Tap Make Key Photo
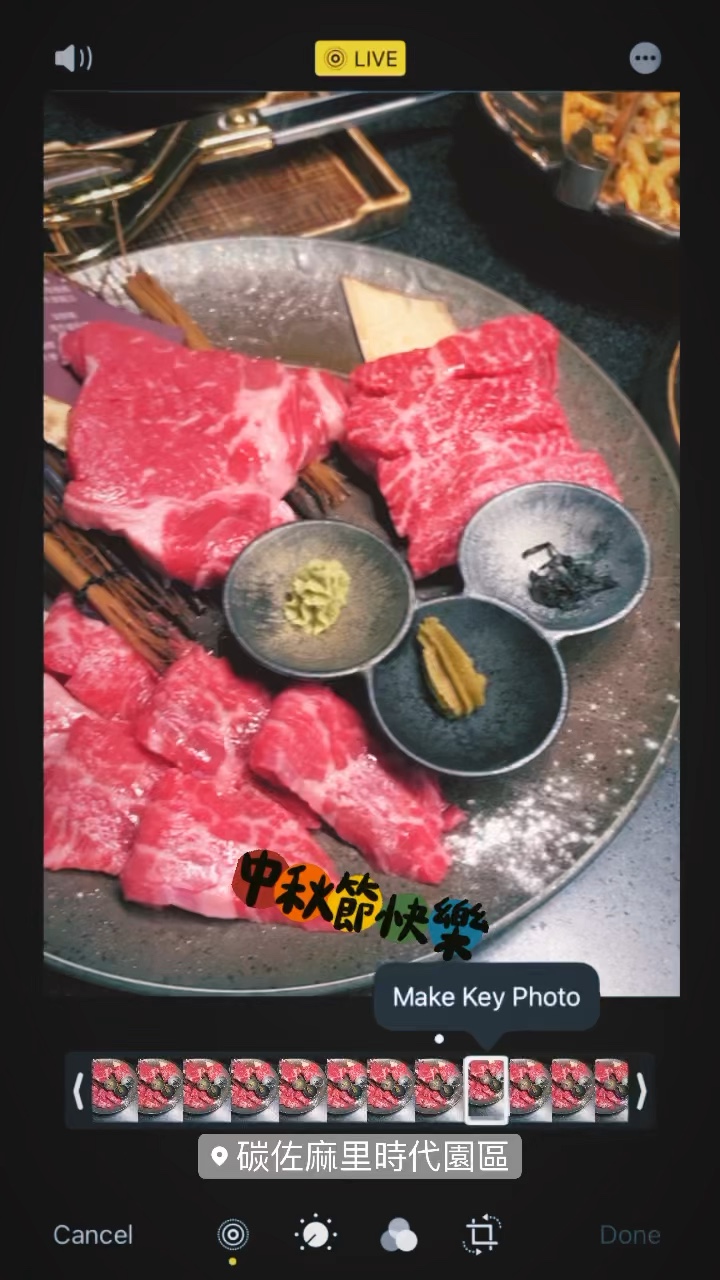This screenshot has height=1280, width=720. 486,997
